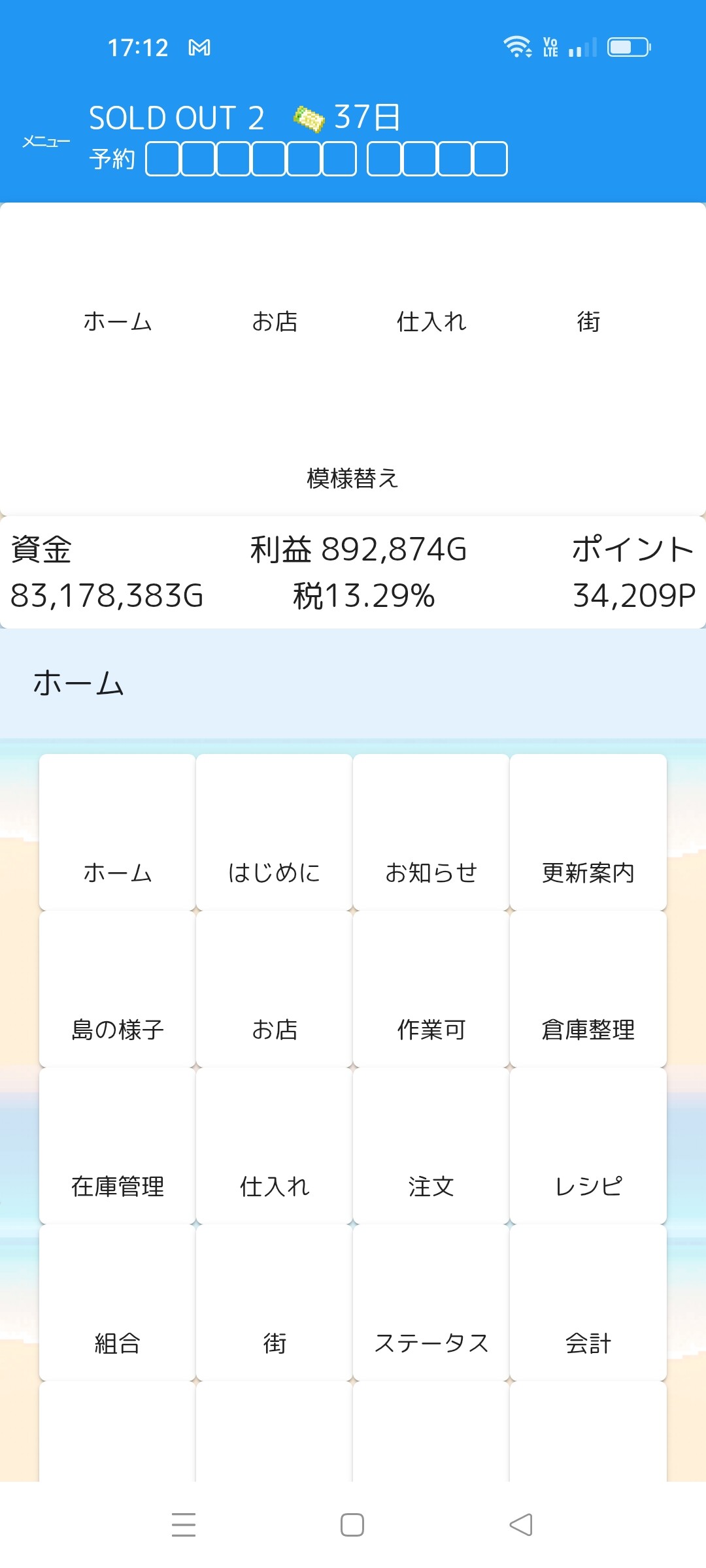The image size is (706, 1568).
Task: Browse レシピ
Action: coord(588,1146)
